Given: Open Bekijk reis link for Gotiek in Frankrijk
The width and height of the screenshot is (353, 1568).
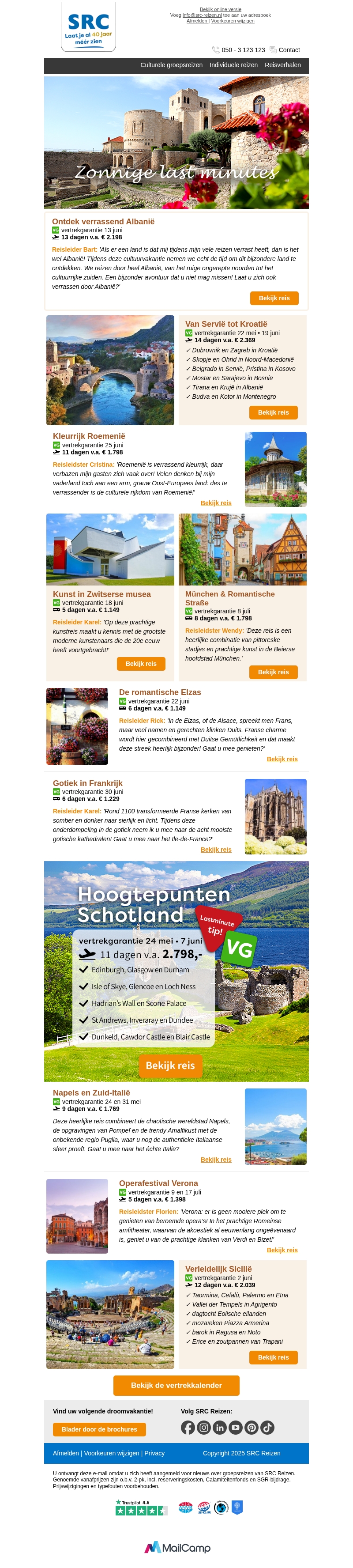Looking at the screenshot, I should click(215, 850).
